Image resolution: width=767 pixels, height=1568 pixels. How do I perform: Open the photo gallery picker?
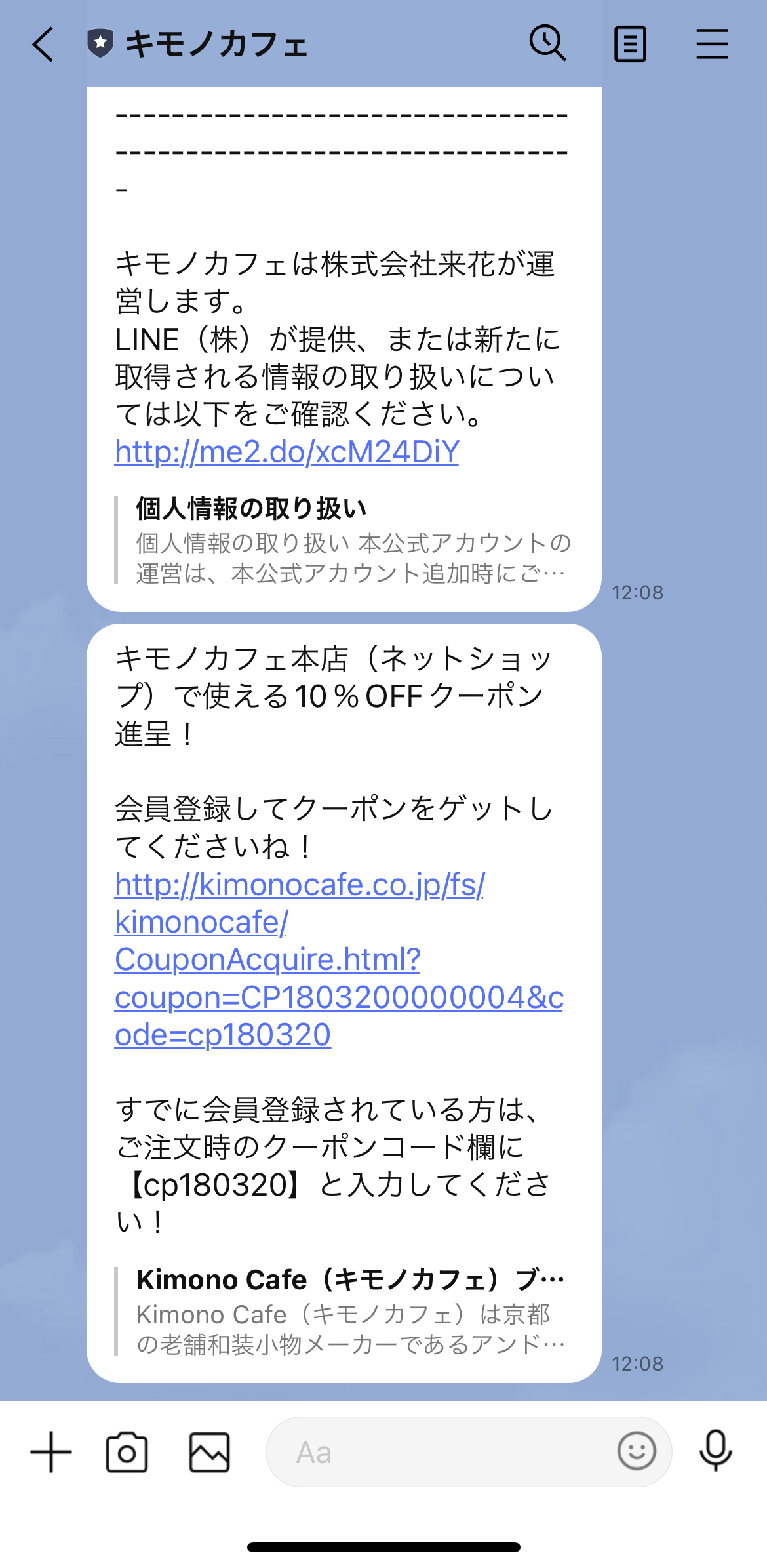click(211, 1453)
